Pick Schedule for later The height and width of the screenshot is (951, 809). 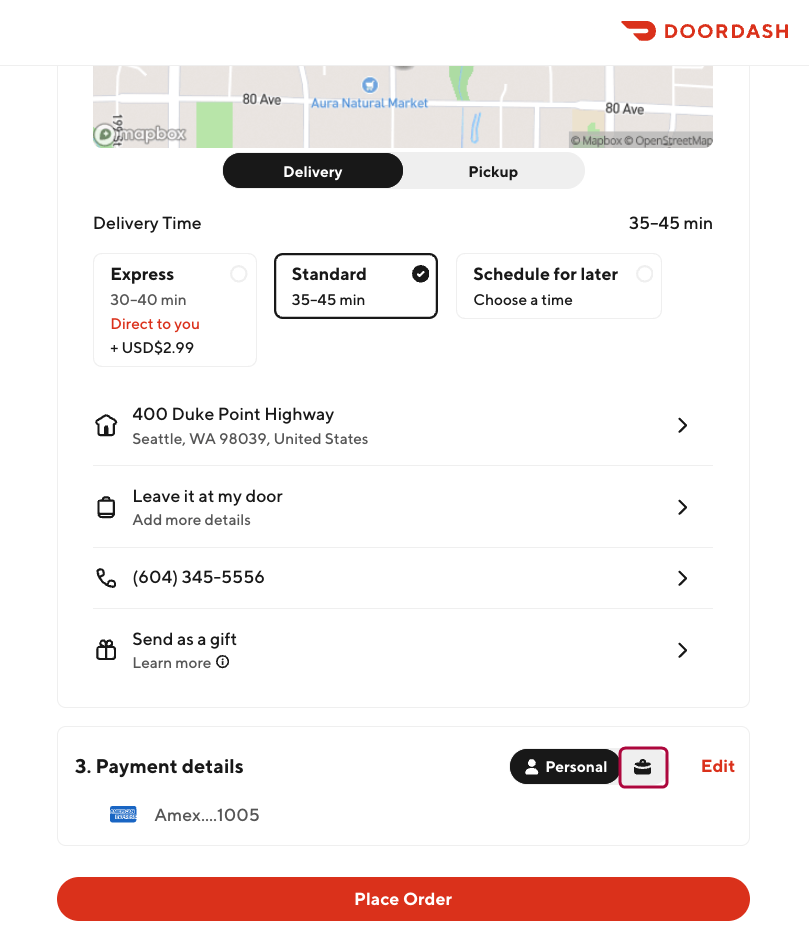(558, 286)
